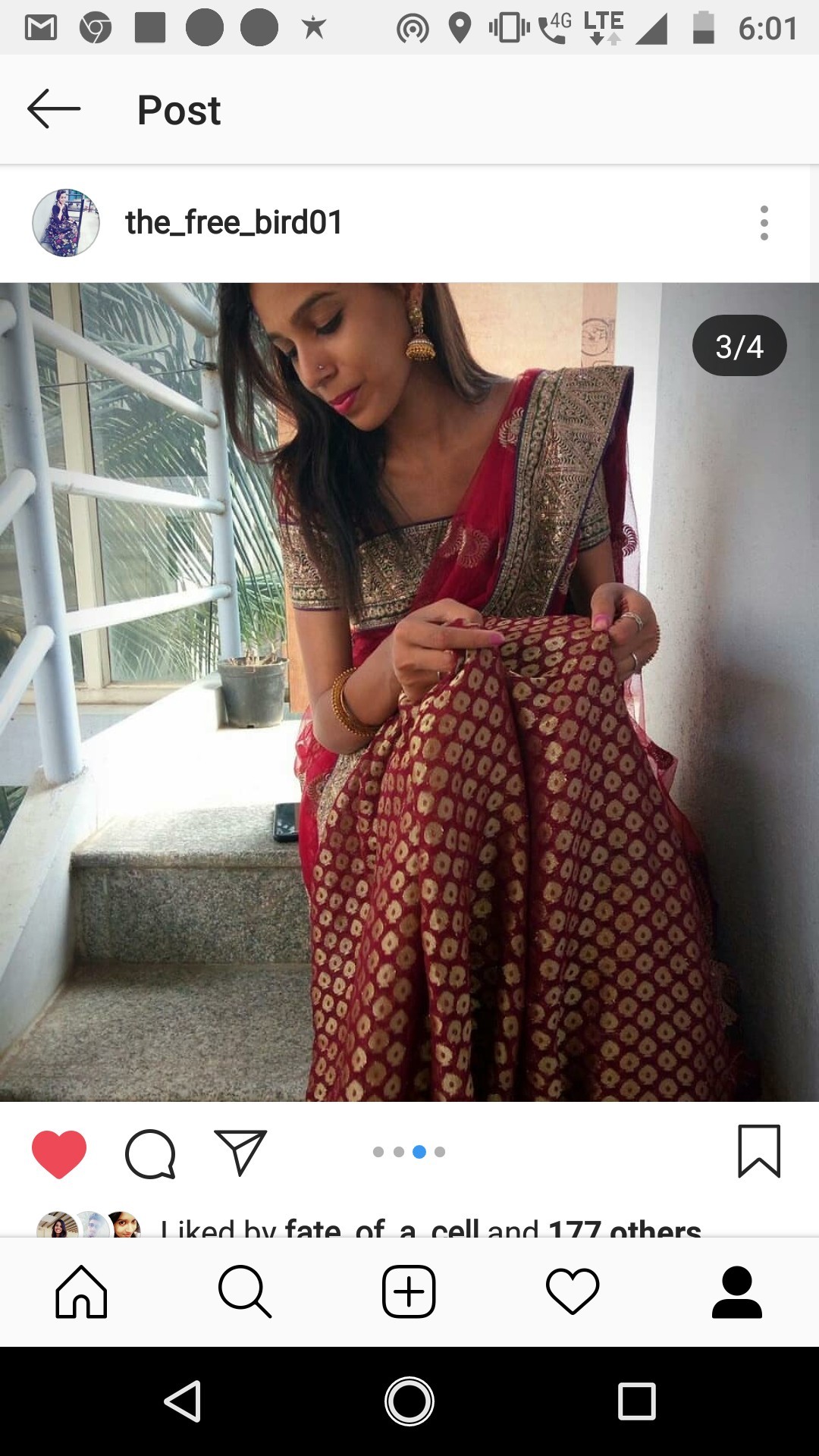Save this post with the bookmark icon
Viewport: 819px width, 1456px height.
click(759, 1151)
